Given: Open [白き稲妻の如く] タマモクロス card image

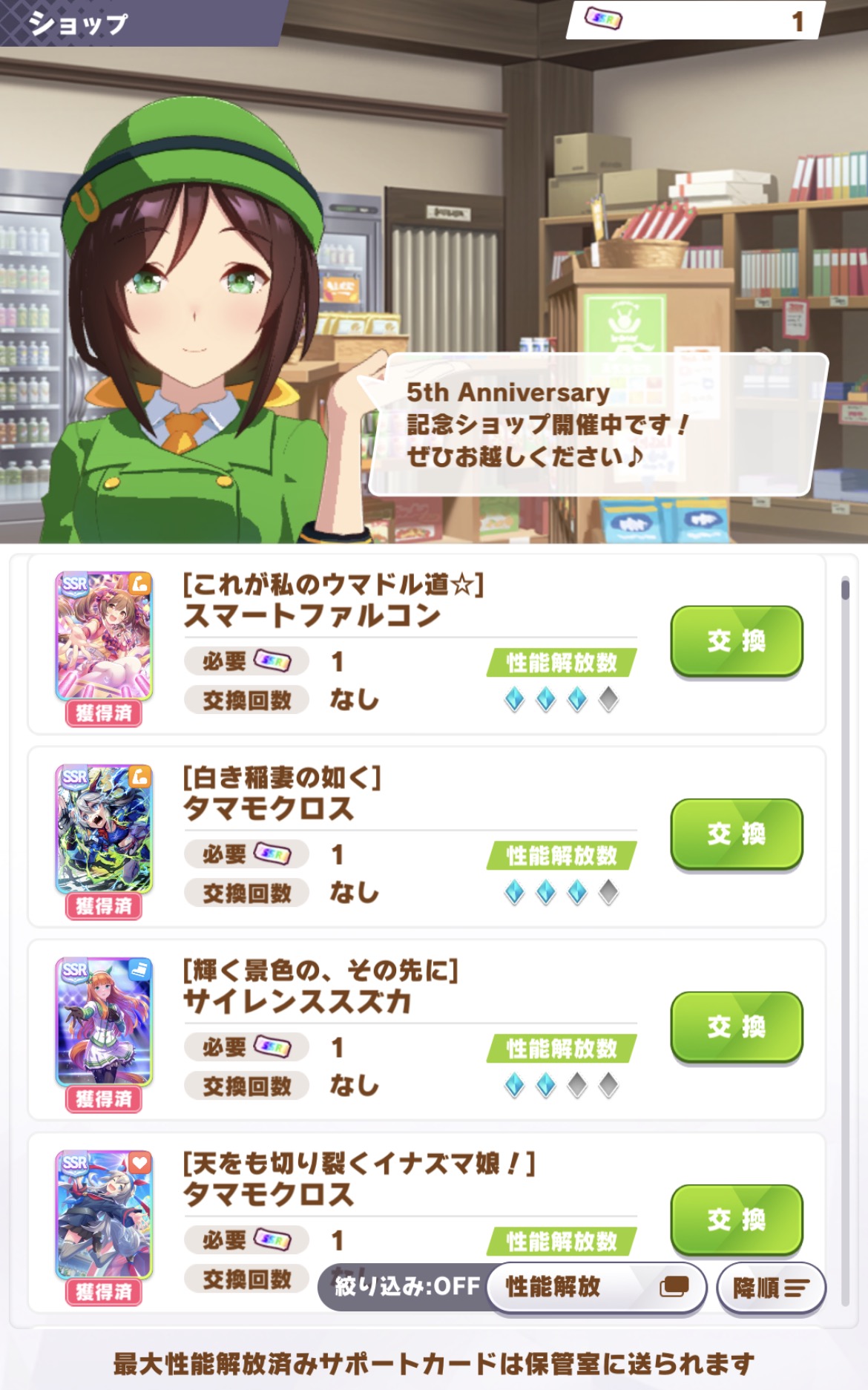Looking at the screenshot, I should tap(104, 829).
